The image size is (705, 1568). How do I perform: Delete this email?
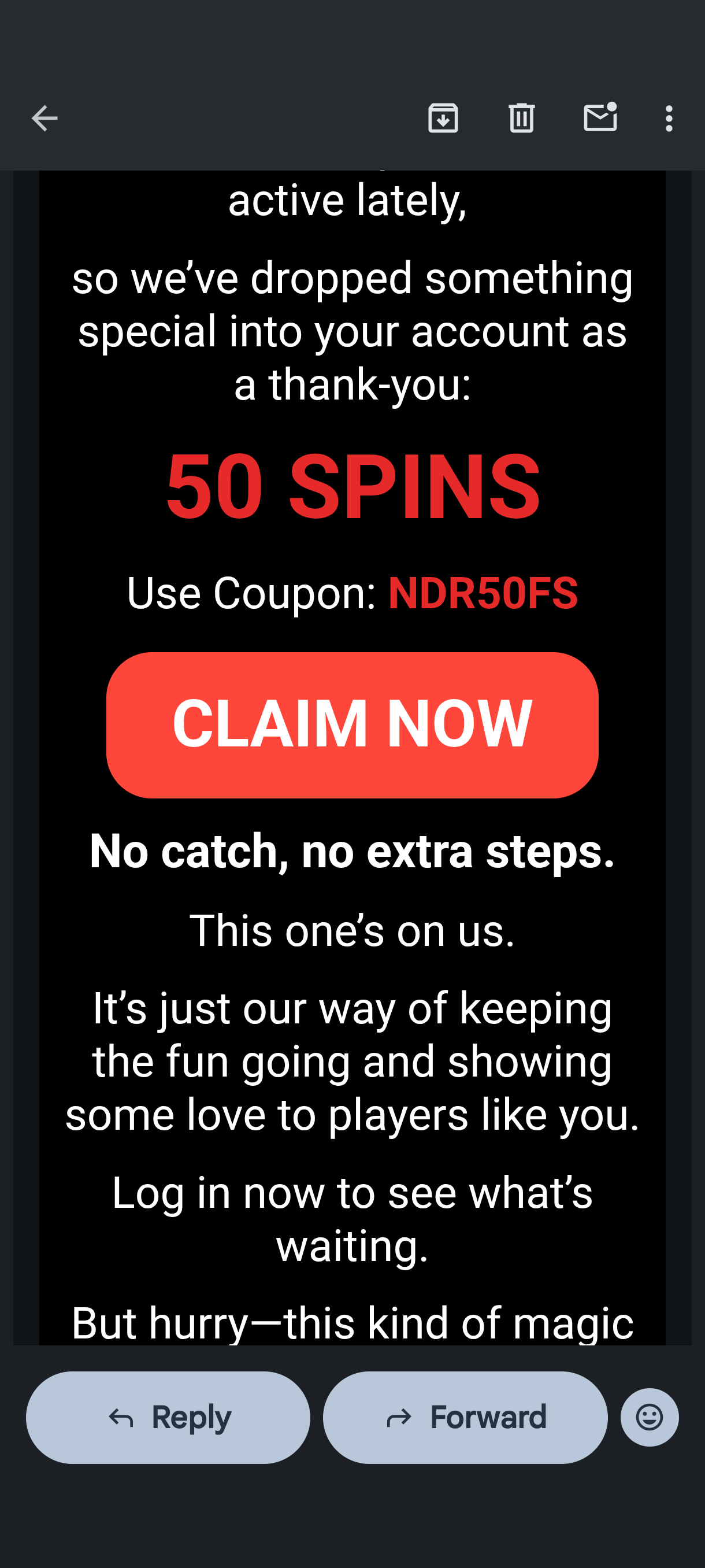[521, 118]
